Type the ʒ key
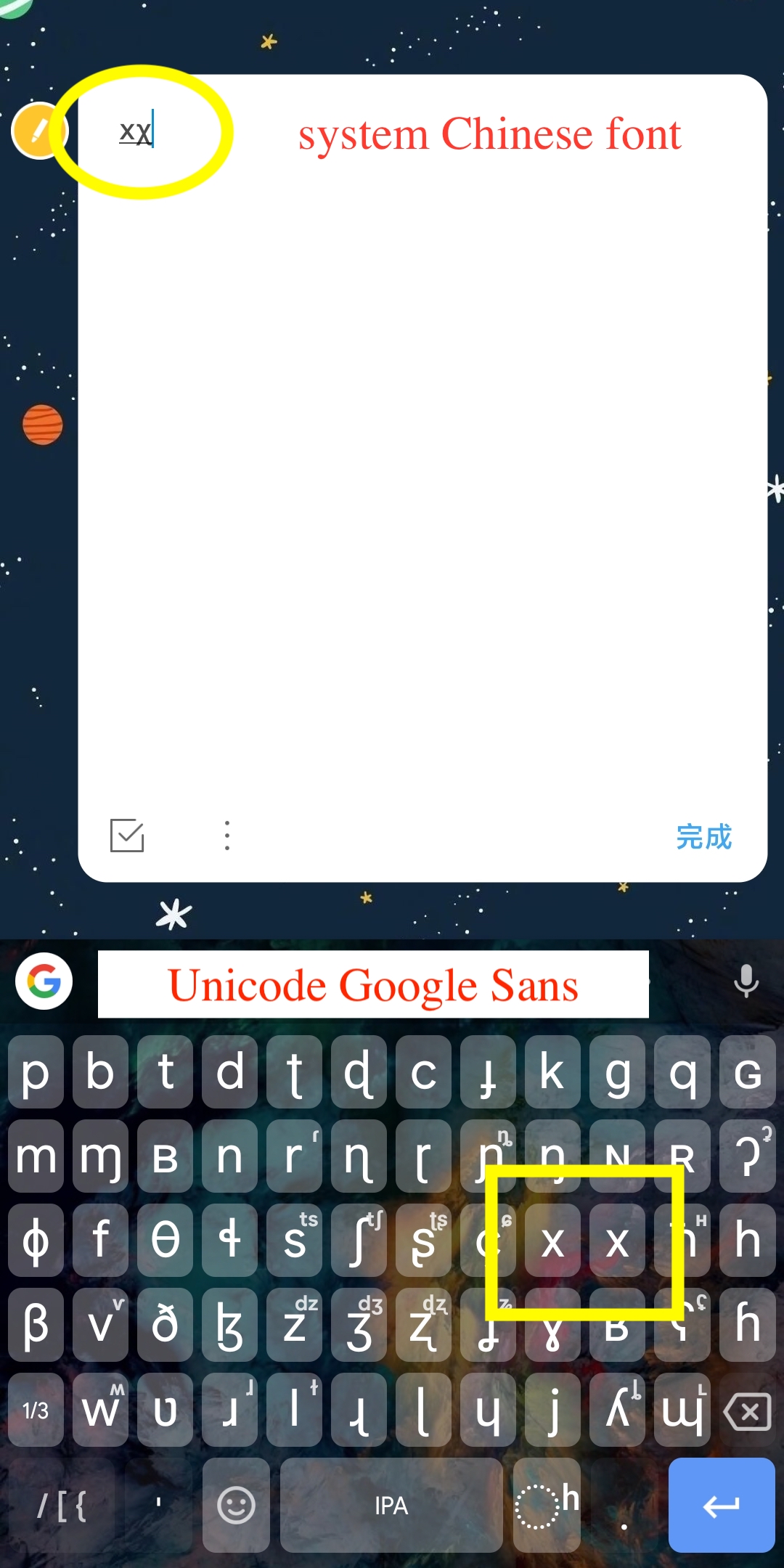 click(x=359, y=1325)
